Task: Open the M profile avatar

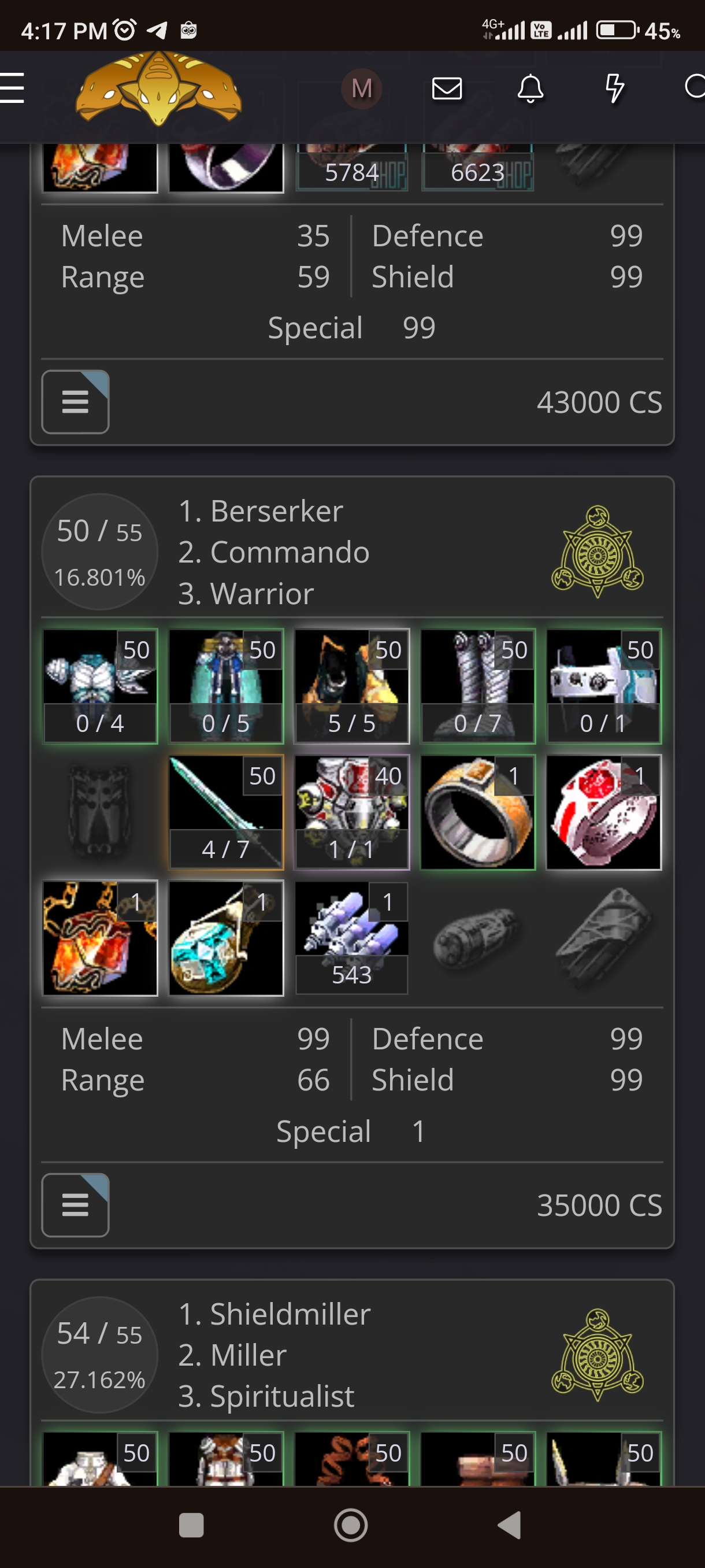Action: tap(361, 89)
